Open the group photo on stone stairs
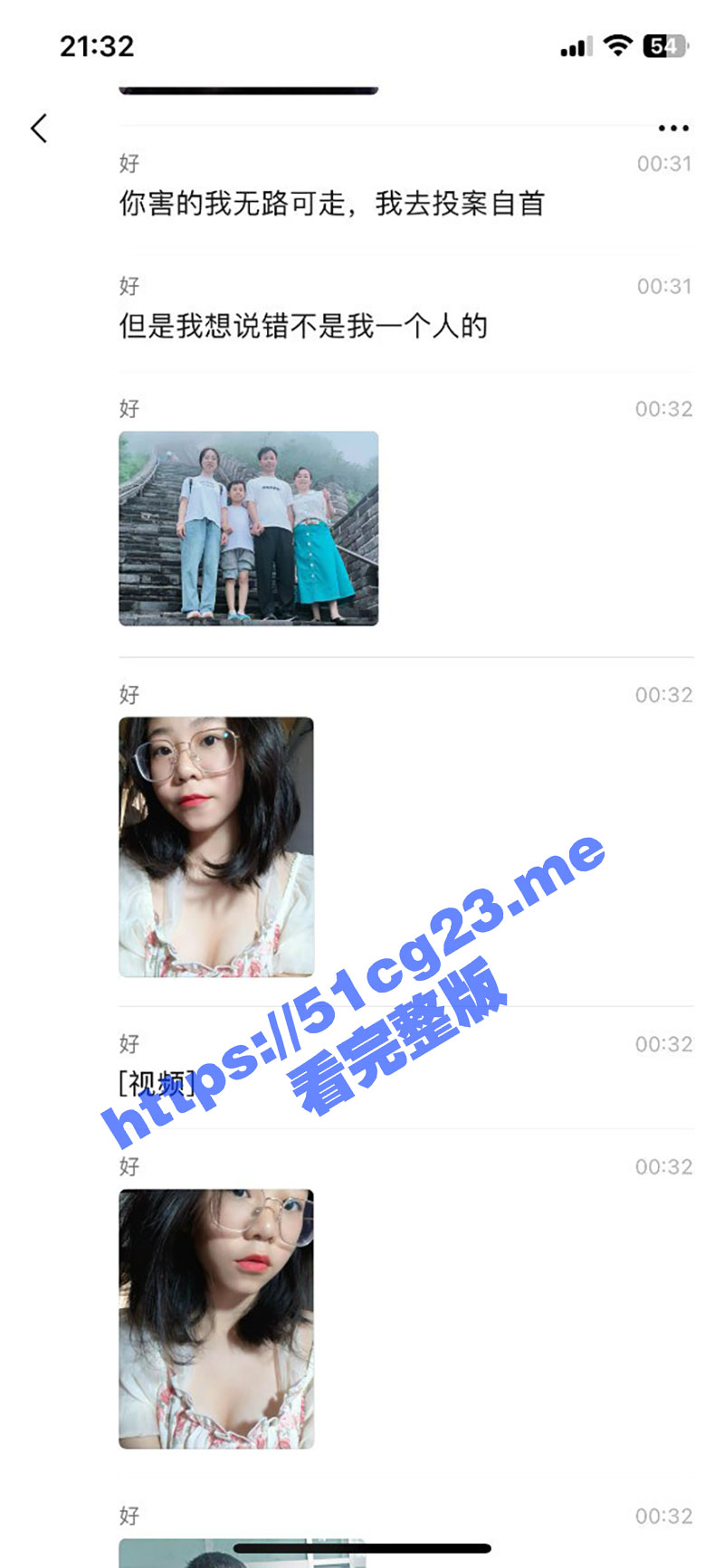This screenshot has width=724, height=1568. pos(248,528)
